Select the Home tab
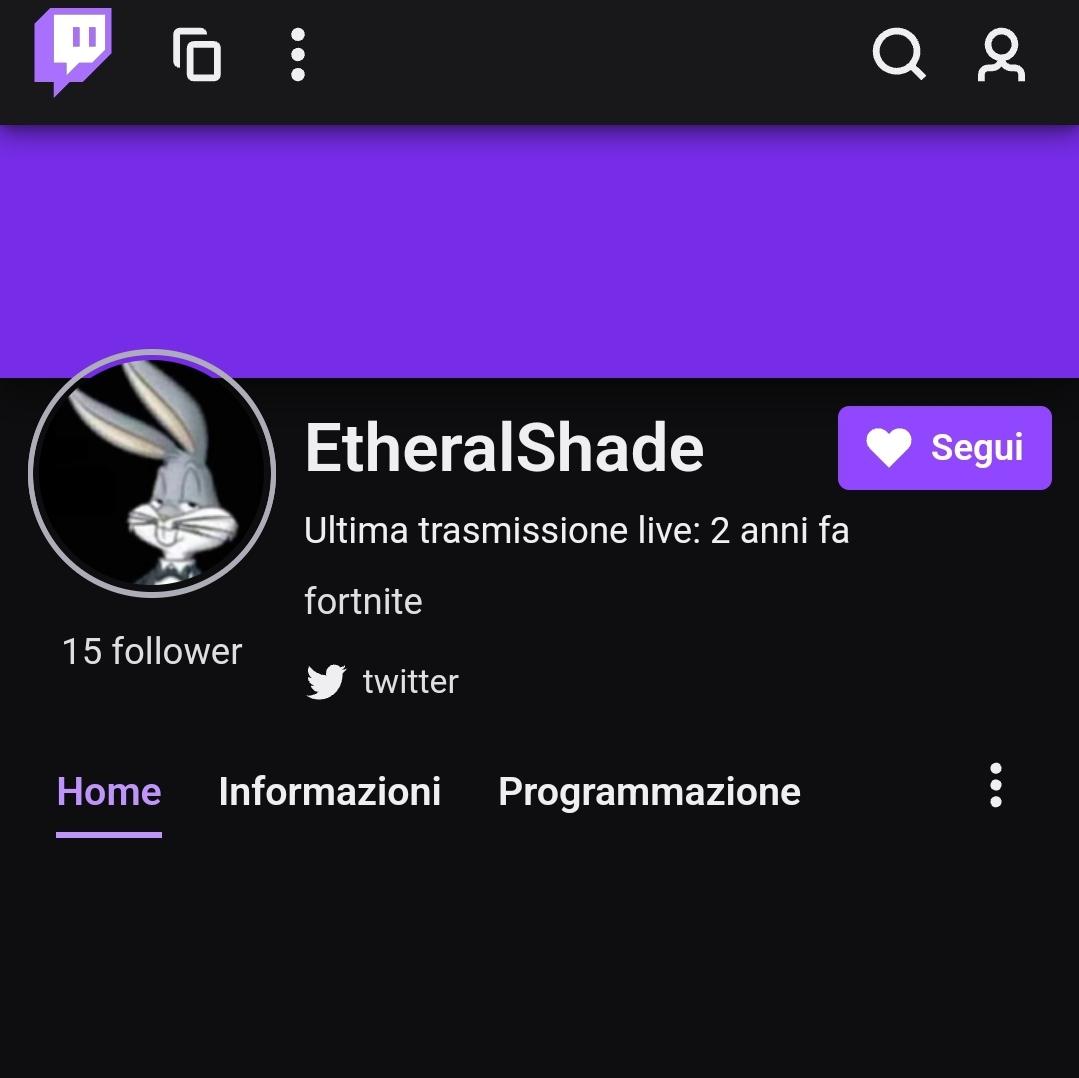The height and width of the screenshot is (1078, 1079). (109, 792)
